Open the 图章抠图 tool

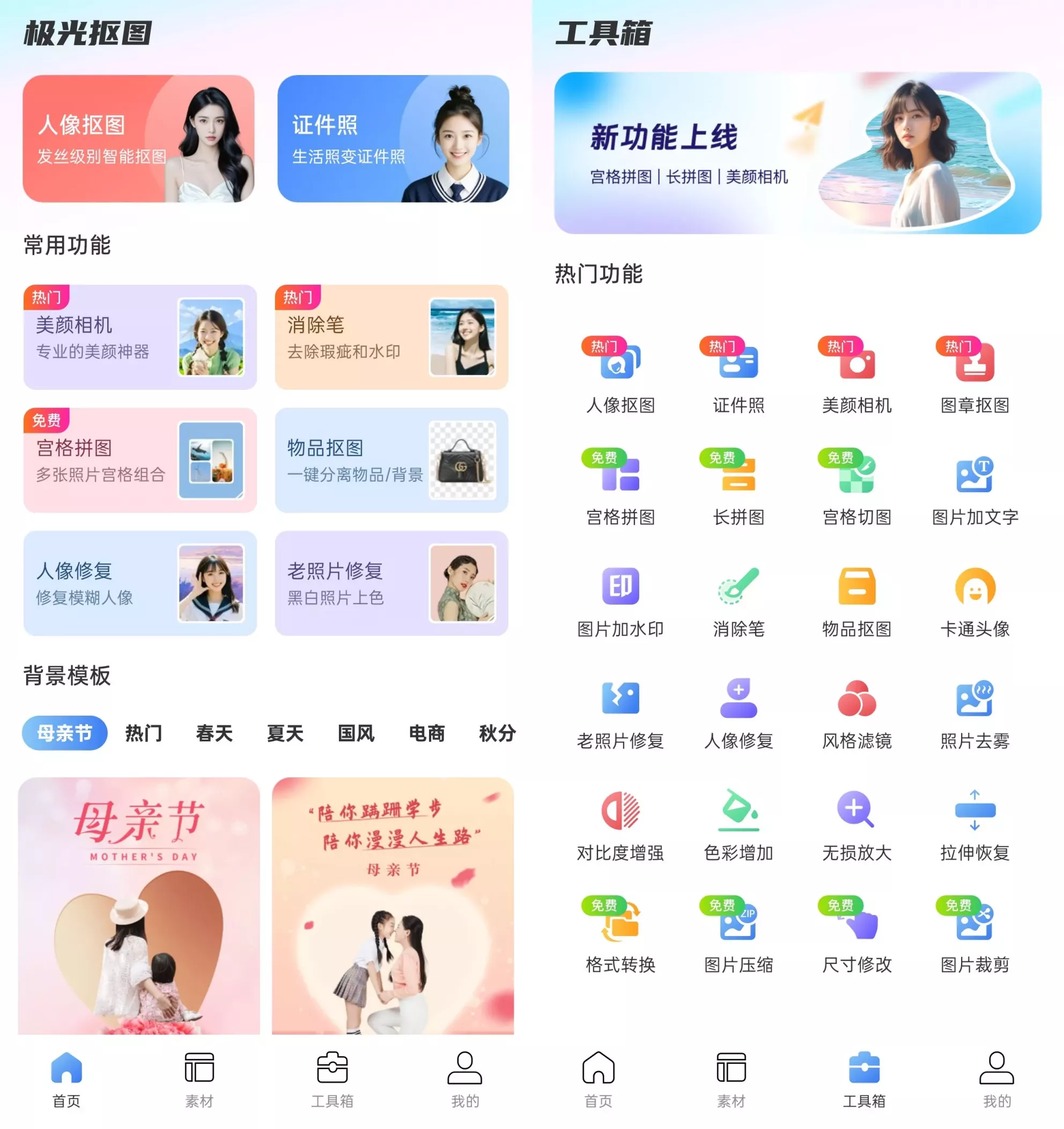(974, 376)
